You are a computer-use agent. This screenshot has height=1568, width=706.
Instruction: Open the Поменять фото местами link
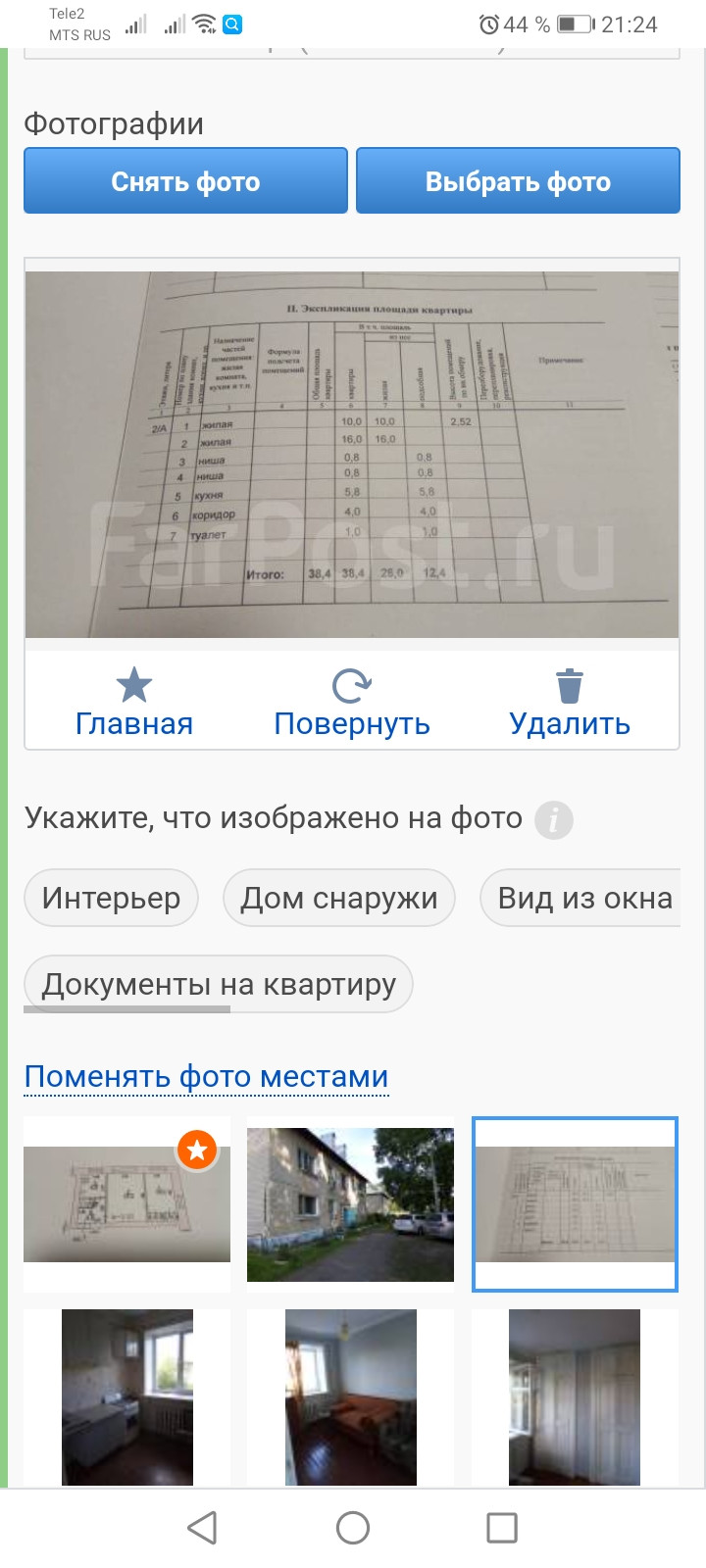tap(207, 1076)
